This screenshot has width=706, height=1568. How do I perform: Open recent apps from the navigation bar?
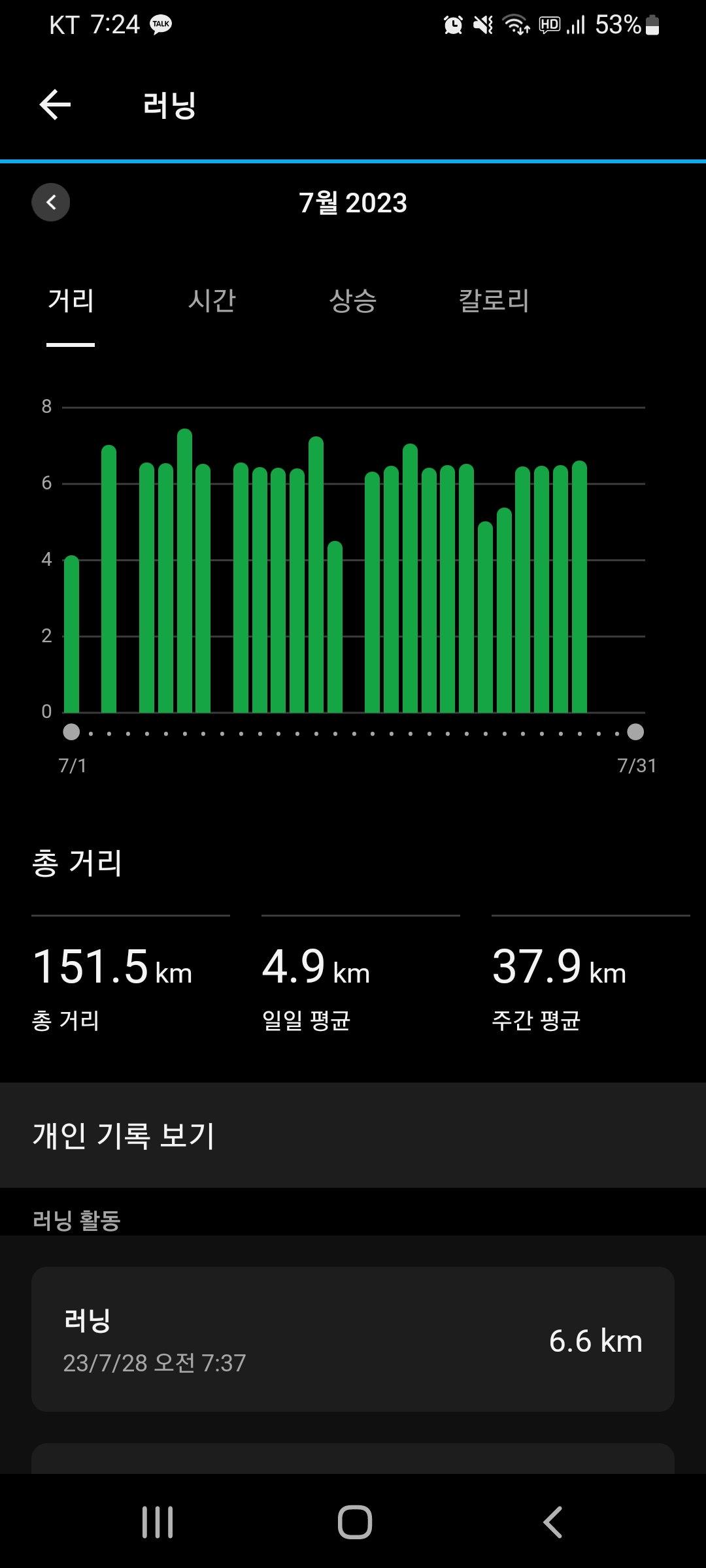(158, 1522)
